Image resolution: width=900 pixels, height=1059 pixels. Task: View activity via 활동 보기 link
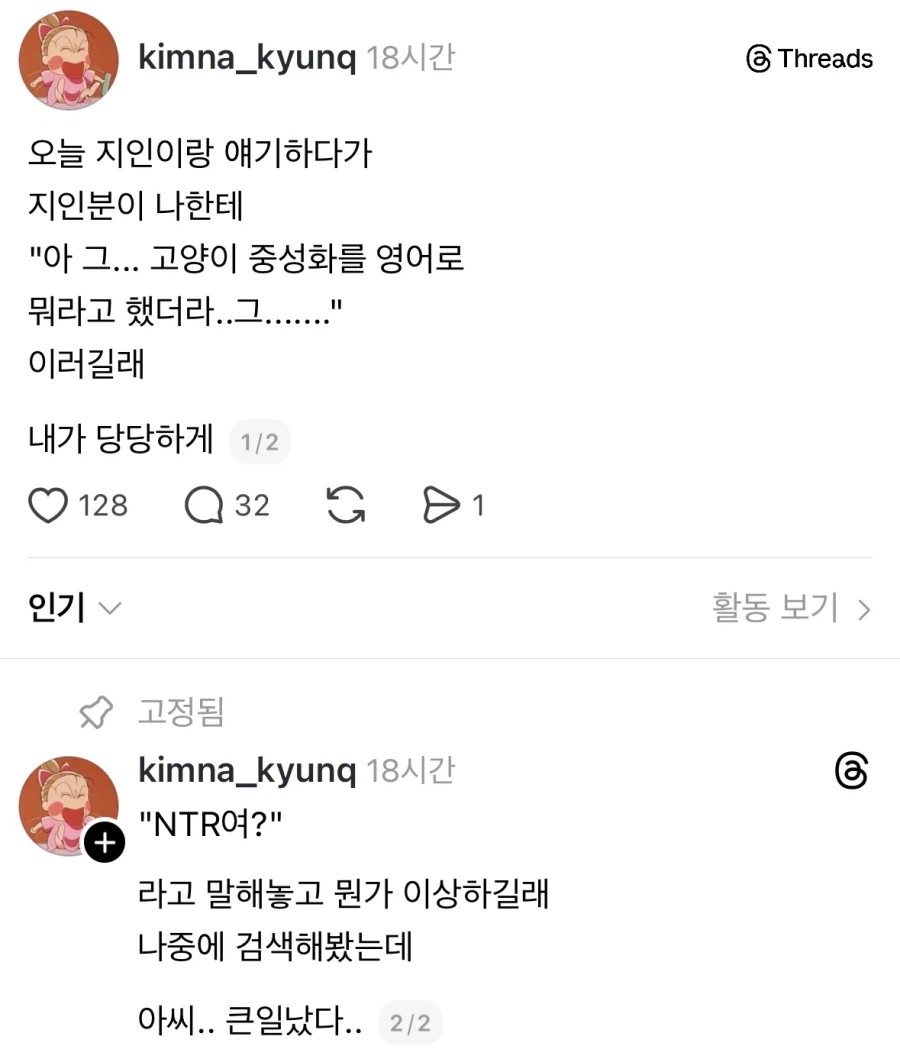773,607
